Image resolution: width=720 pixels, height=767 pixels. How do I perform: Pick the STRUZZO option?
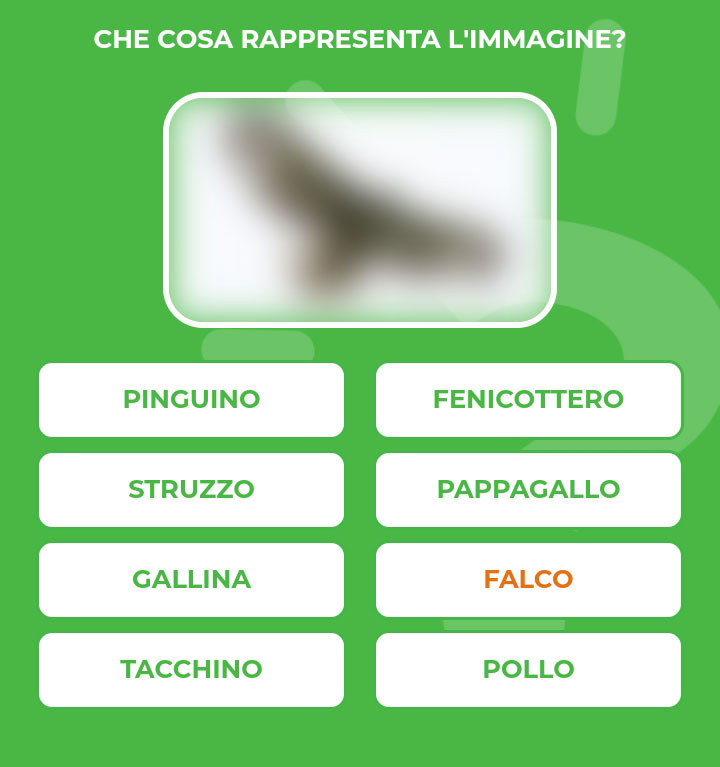pyautogui.click(x=191, y=489)
